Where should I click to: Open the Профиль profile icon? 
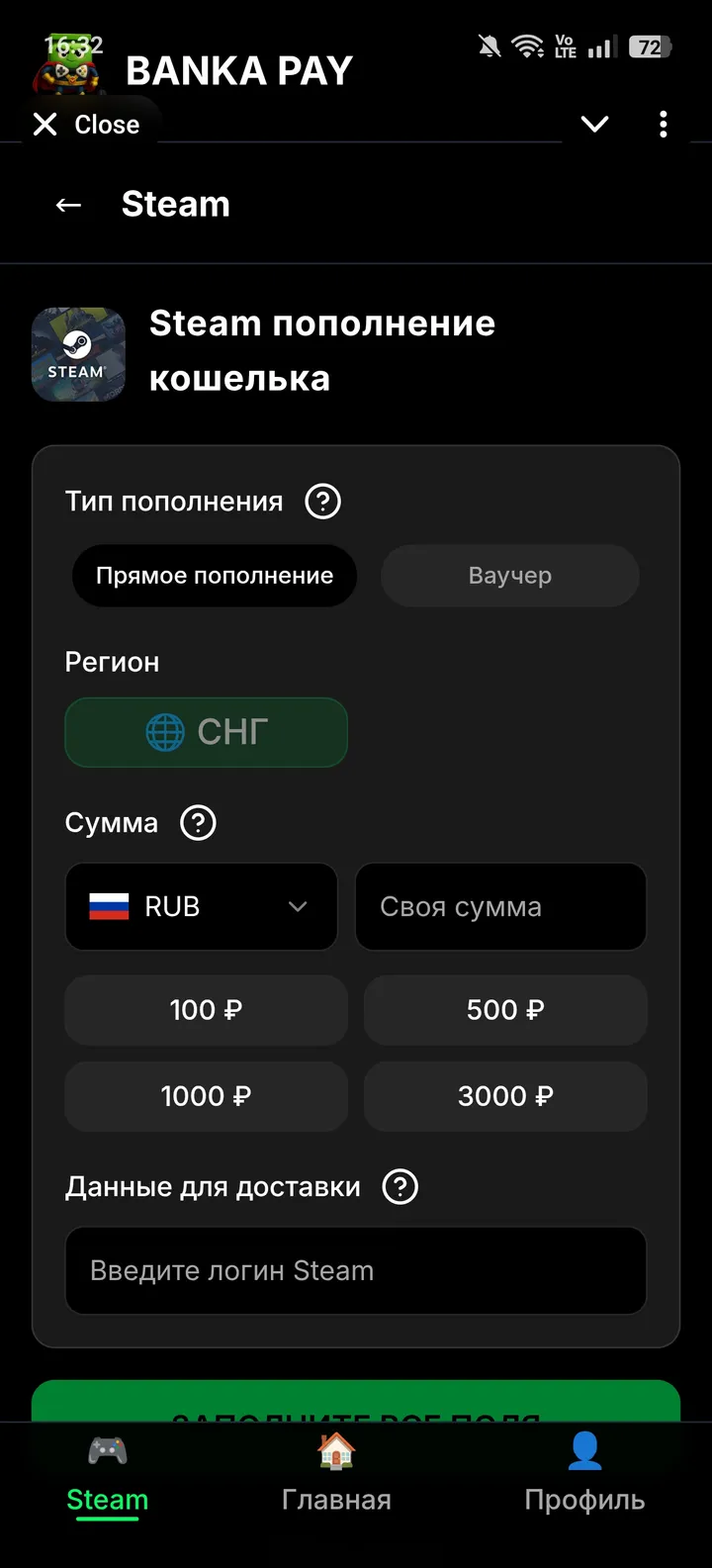pos(584,1451)
